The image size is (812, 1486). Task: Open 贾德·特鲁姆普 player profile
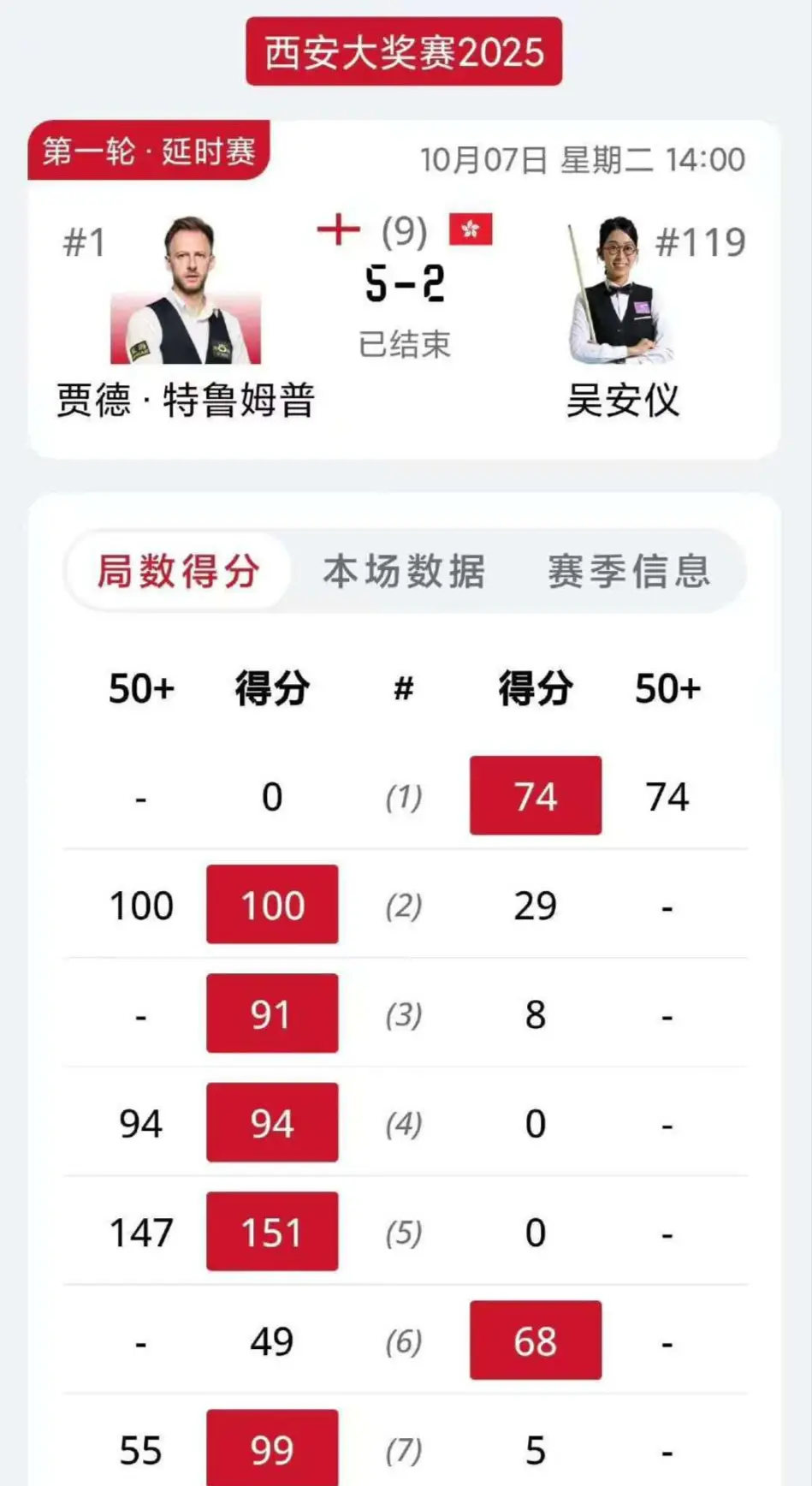[186, 293]
